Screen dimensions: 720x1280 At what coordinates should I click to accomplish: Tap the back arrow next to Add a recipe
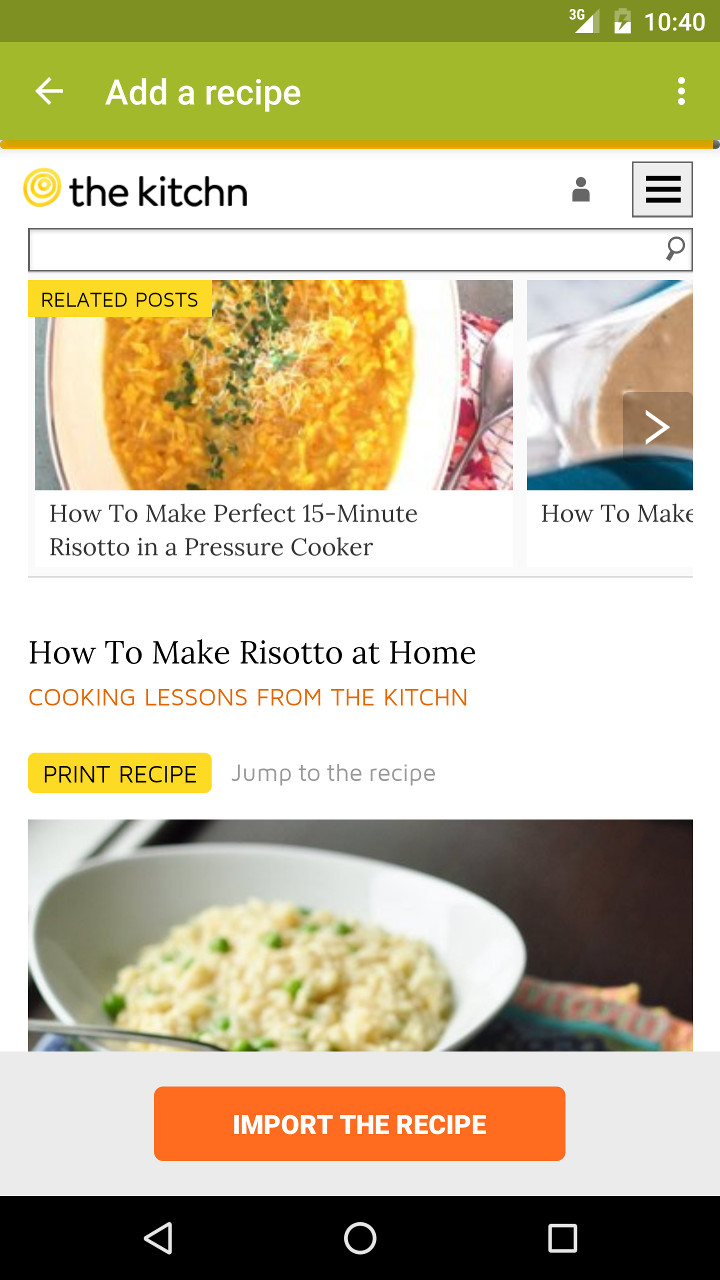48,92
